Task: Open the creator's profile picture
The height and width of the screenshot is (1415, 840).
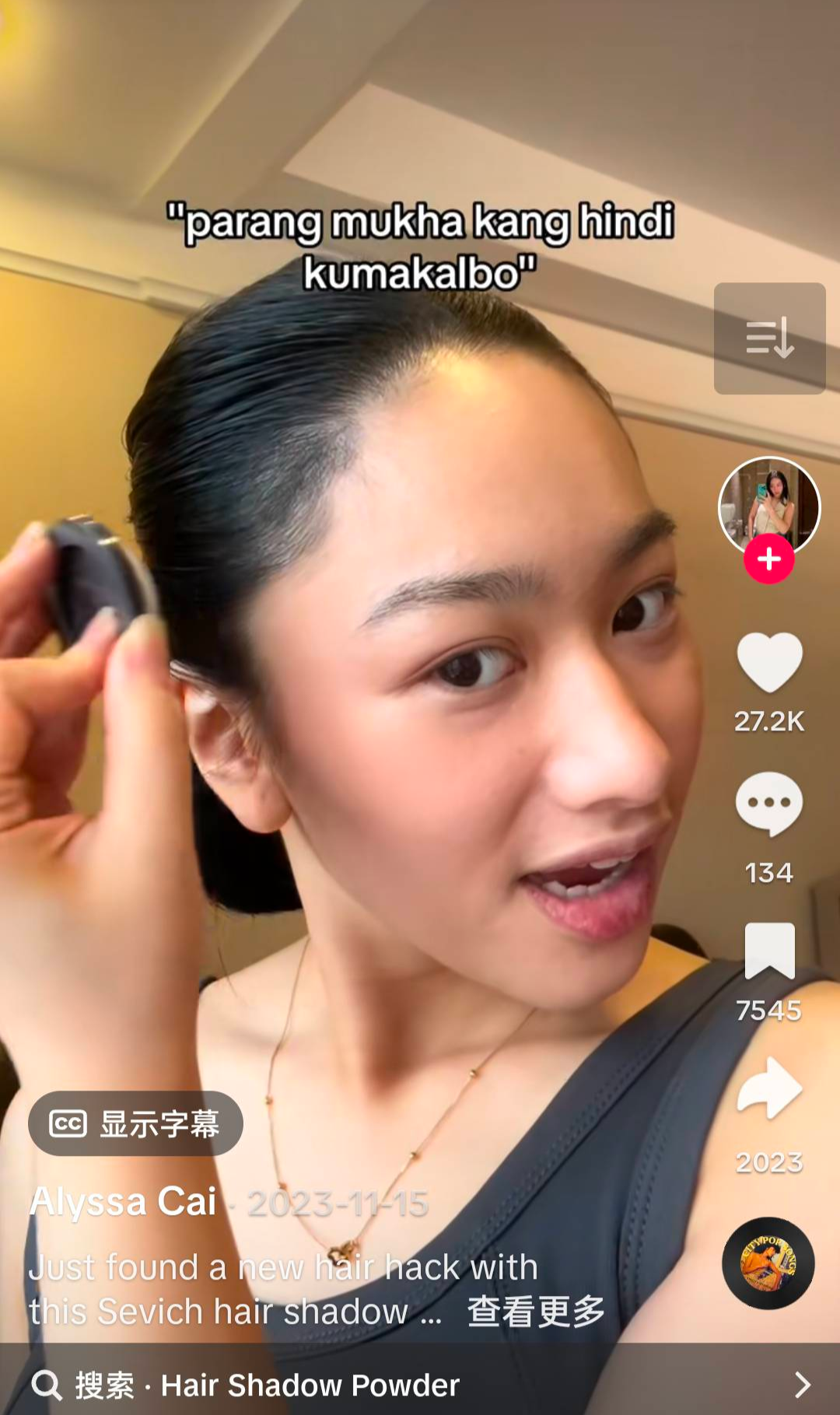Action: click(769, 504)
